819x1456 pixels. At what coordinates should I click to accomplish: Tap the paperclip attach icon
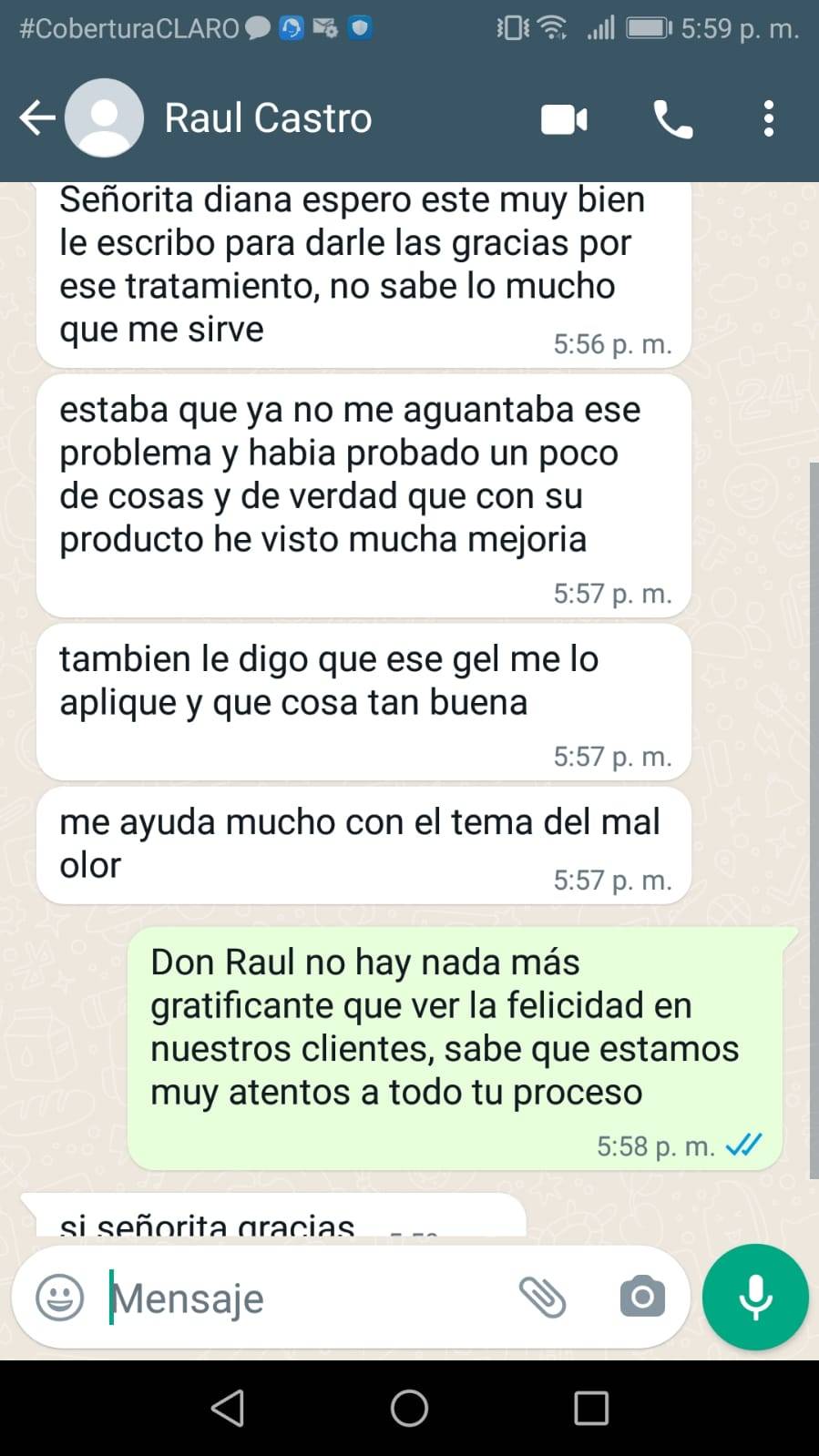(543, 1297)
